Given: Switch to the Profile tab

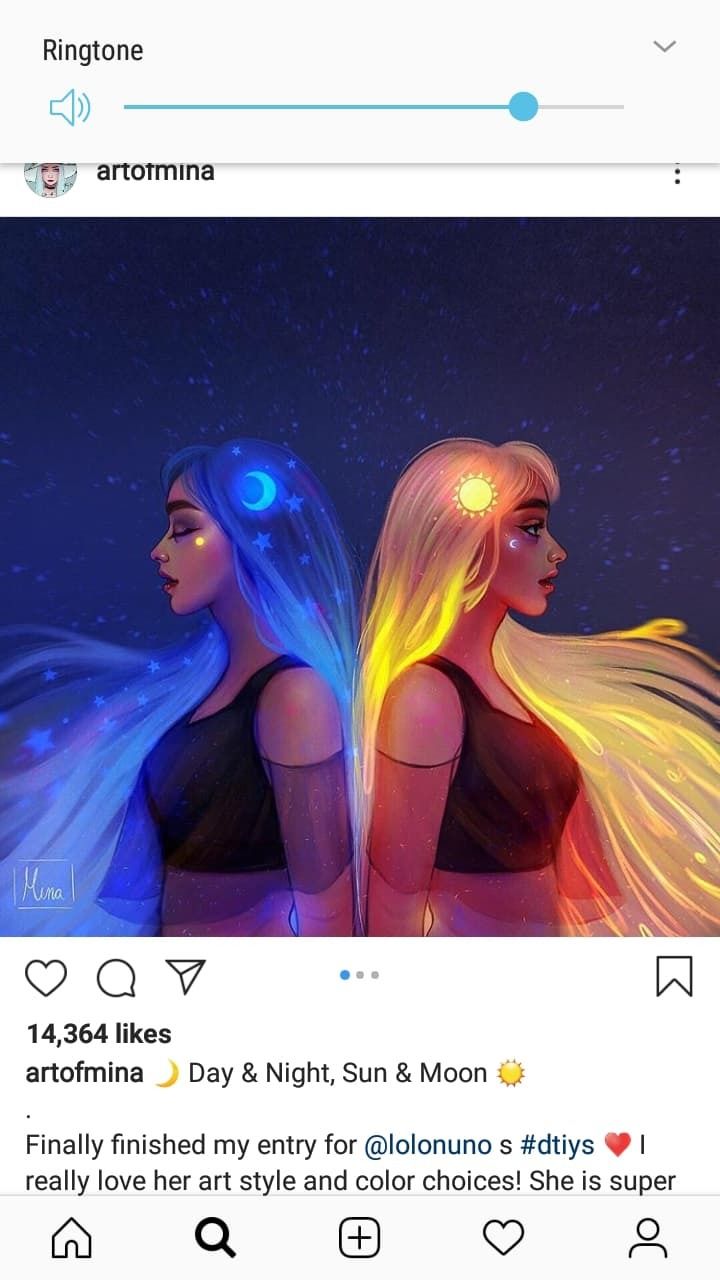Looking at the screenshot, I should 648,1239.
